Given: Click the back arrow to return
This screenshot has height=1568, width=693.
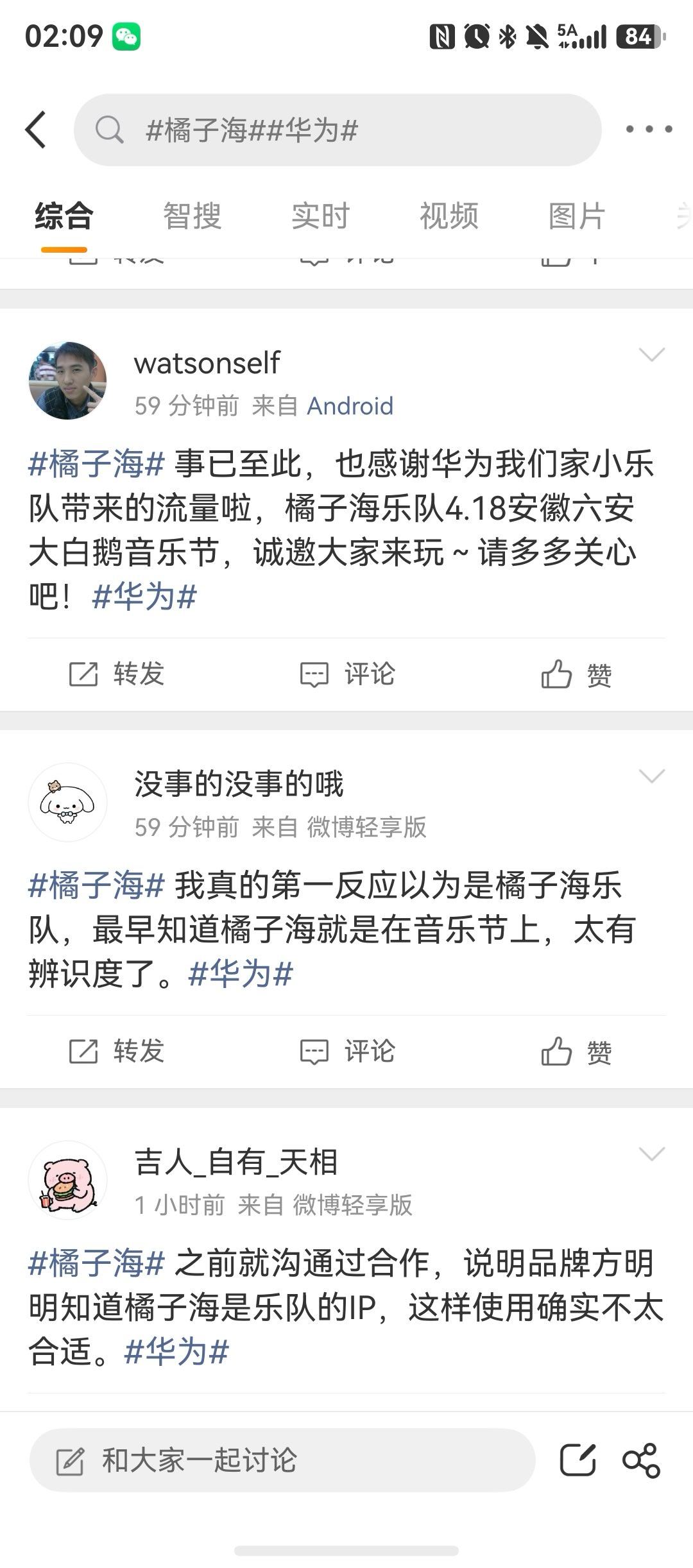Looking at the screenshot, I should tap(37, 128).
